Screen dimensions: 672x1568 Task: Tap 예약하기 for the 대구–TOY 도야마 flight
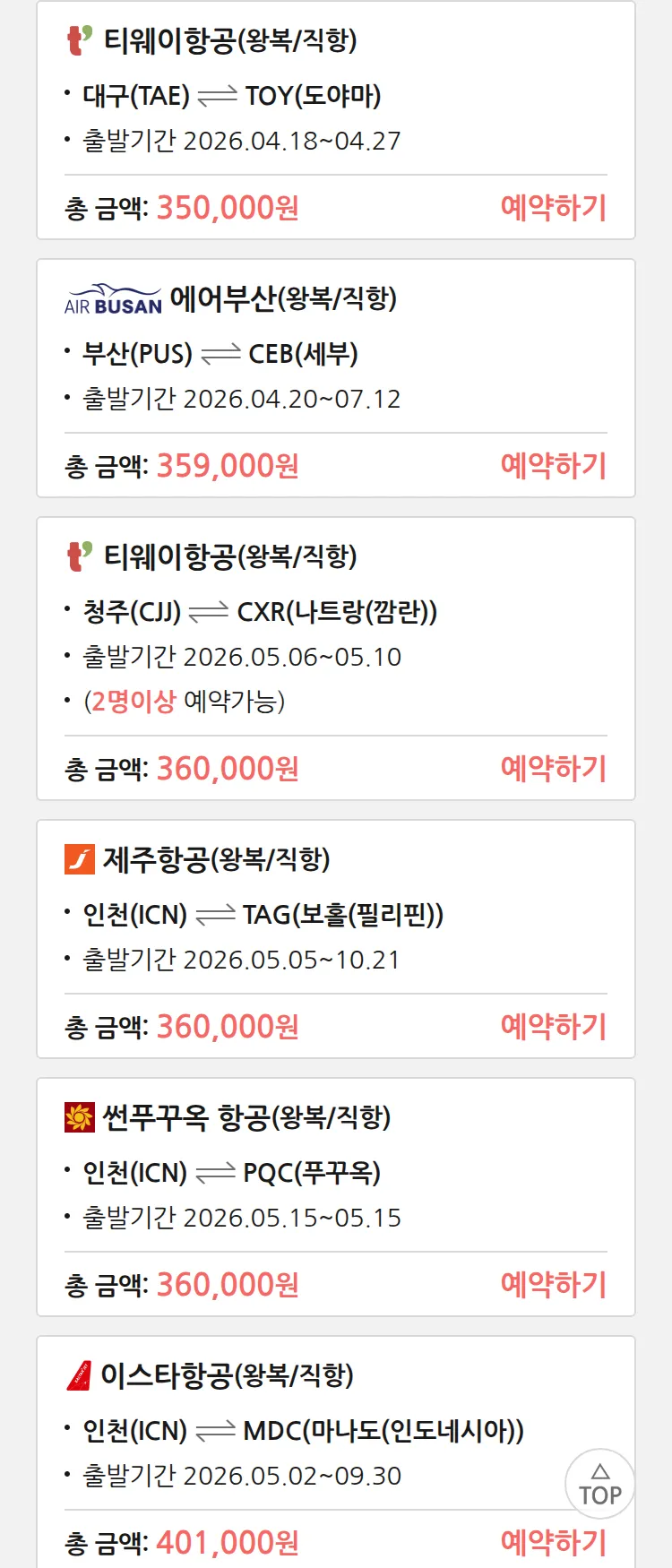click(553, 208)
